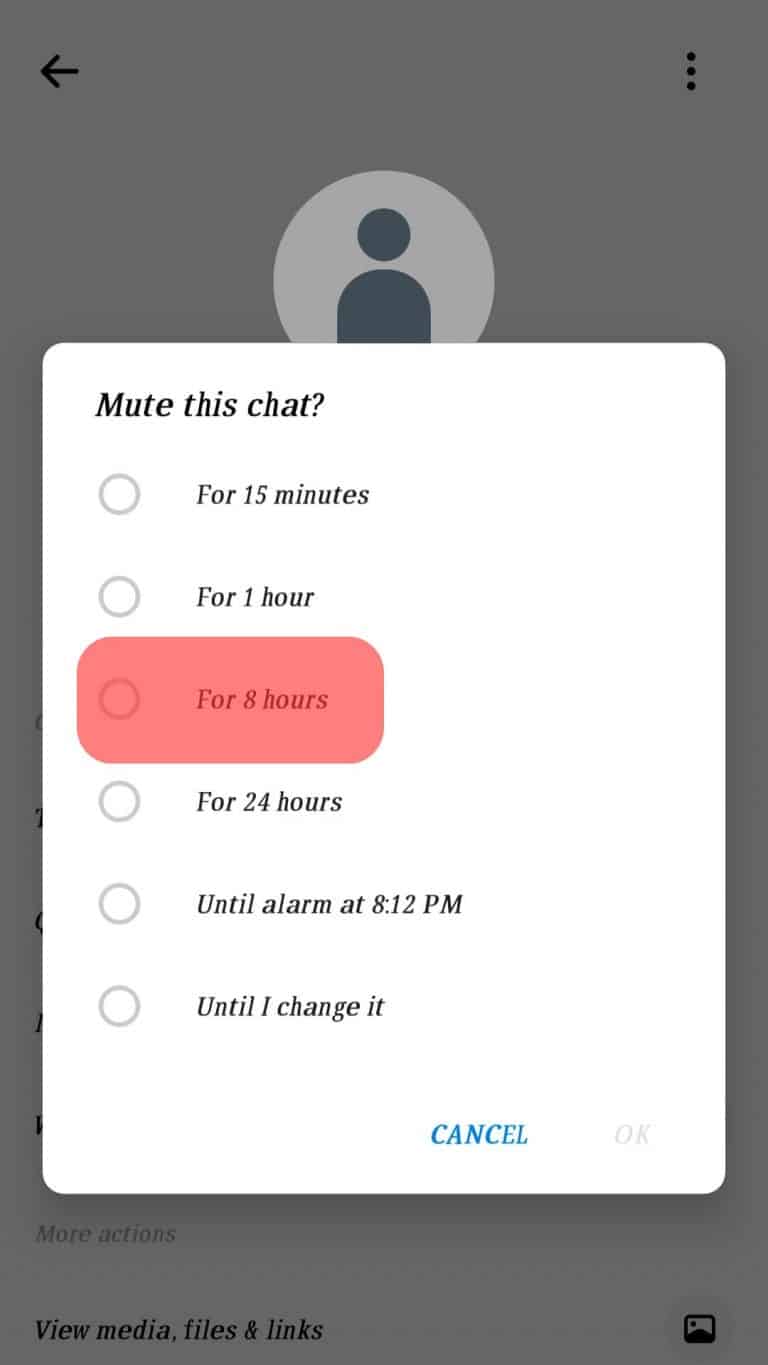
Task: Tap the 'Mute this chat?' dialog title
Action: coord(210,405)
